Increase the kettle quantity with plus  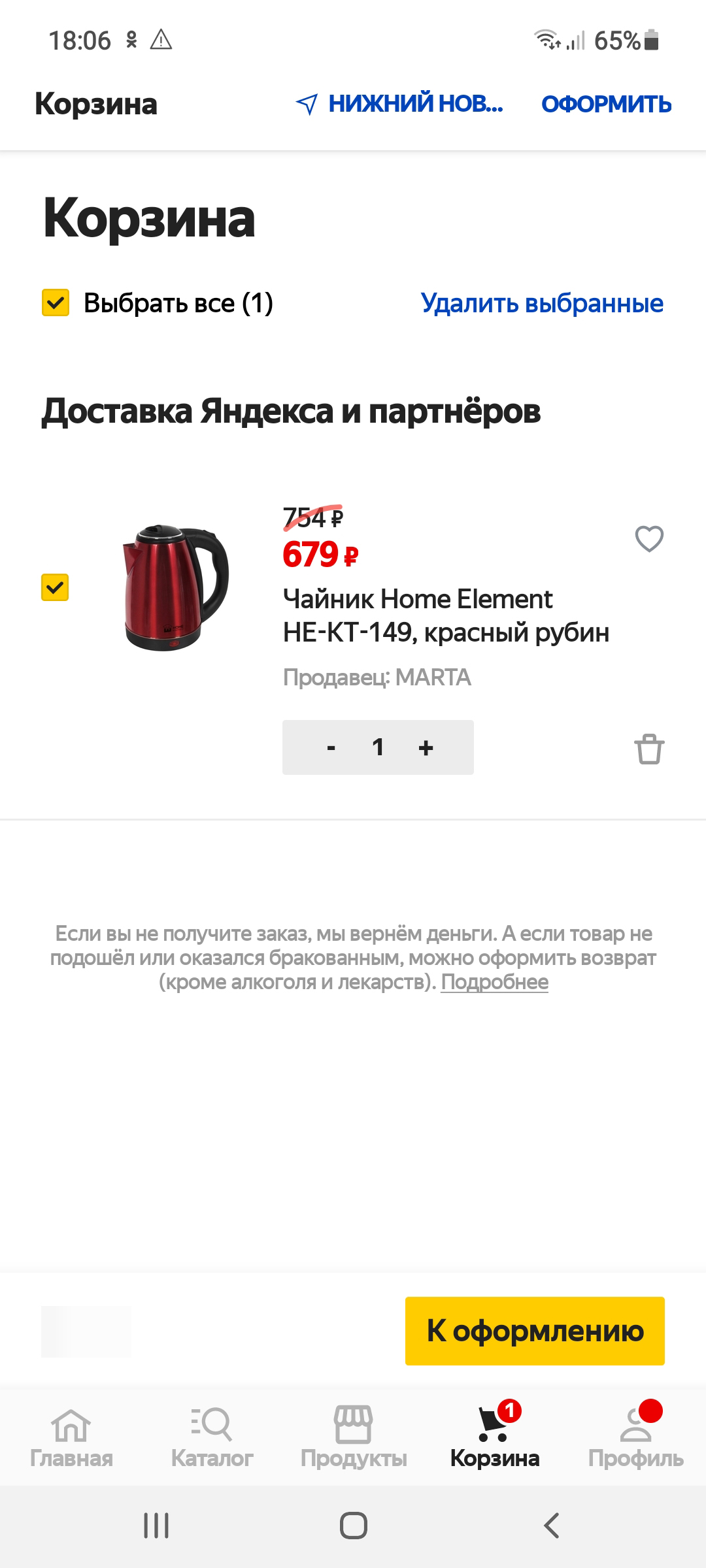point(426,747)
